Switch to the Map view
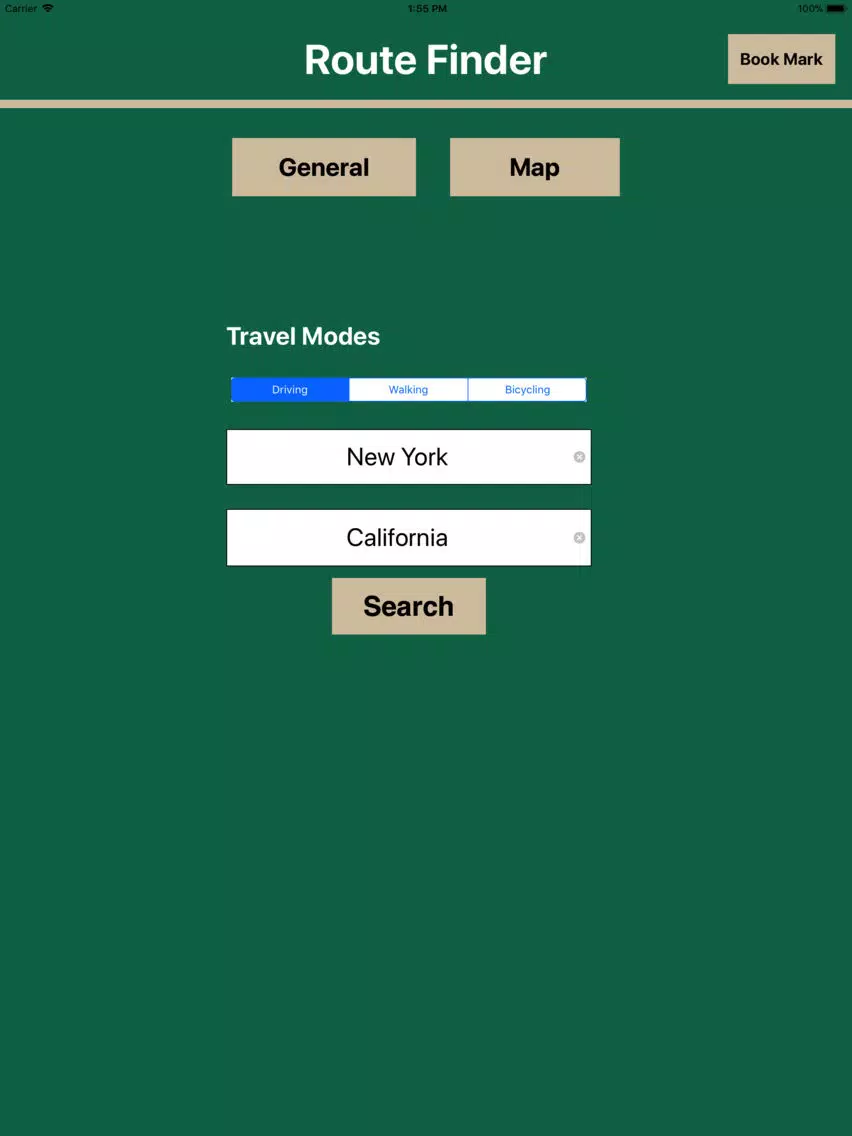The image size is (852, 1136). coord(534,167)
